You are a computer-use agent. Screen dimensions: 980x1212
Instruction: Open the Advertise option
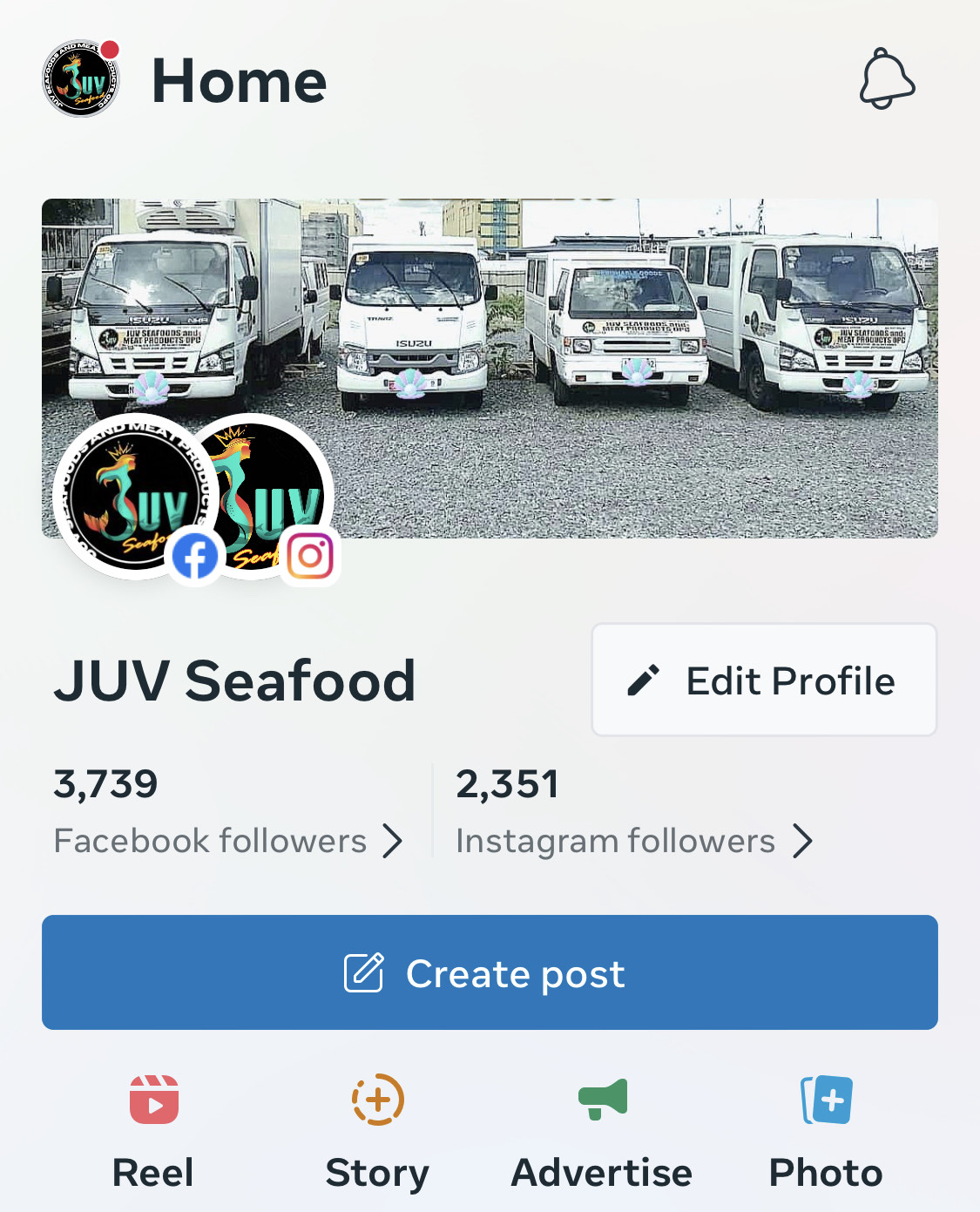[602, 1131]
